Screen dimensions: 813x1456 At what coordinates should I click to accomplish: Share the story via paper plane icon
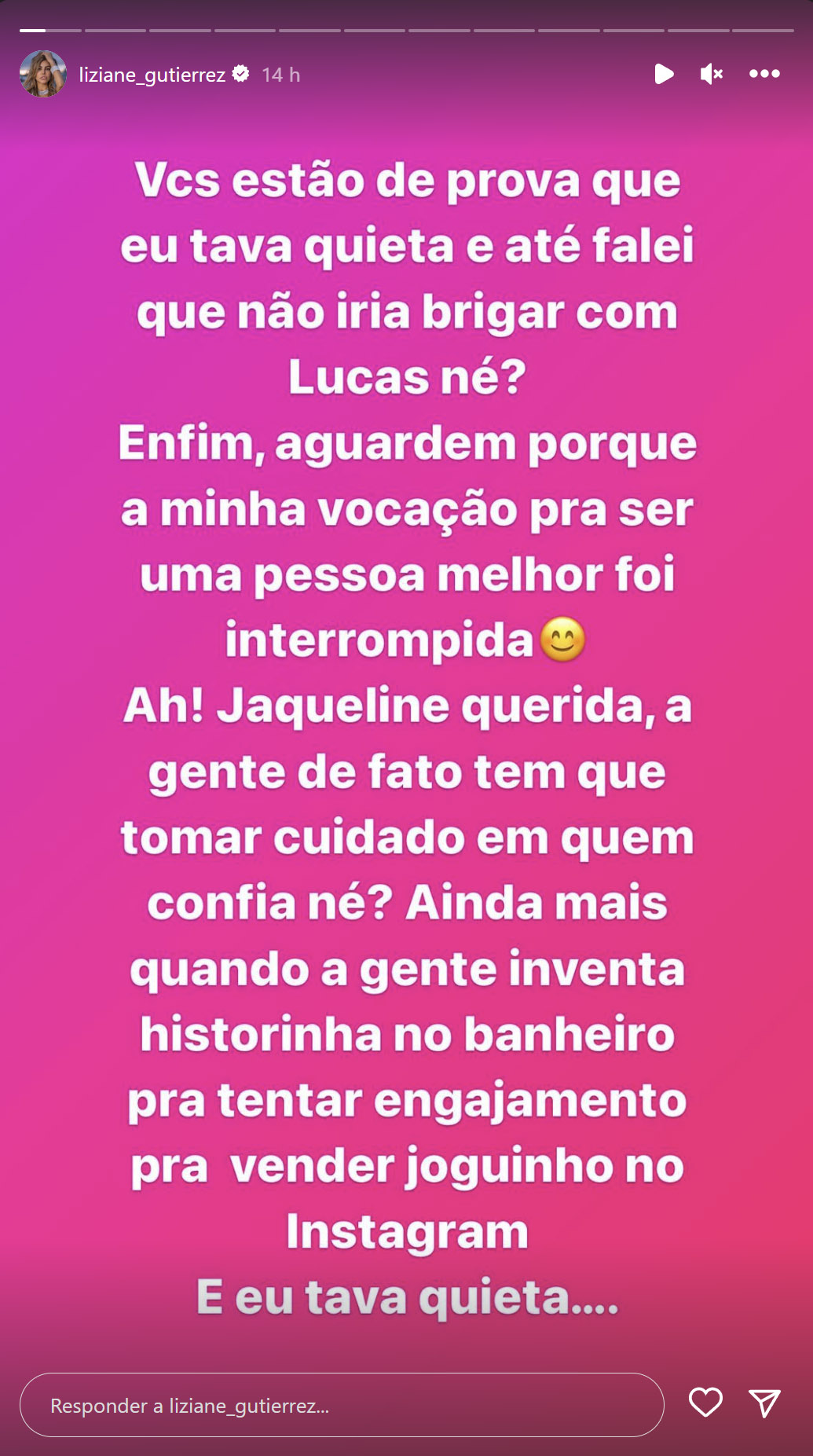pos(764,1403)
